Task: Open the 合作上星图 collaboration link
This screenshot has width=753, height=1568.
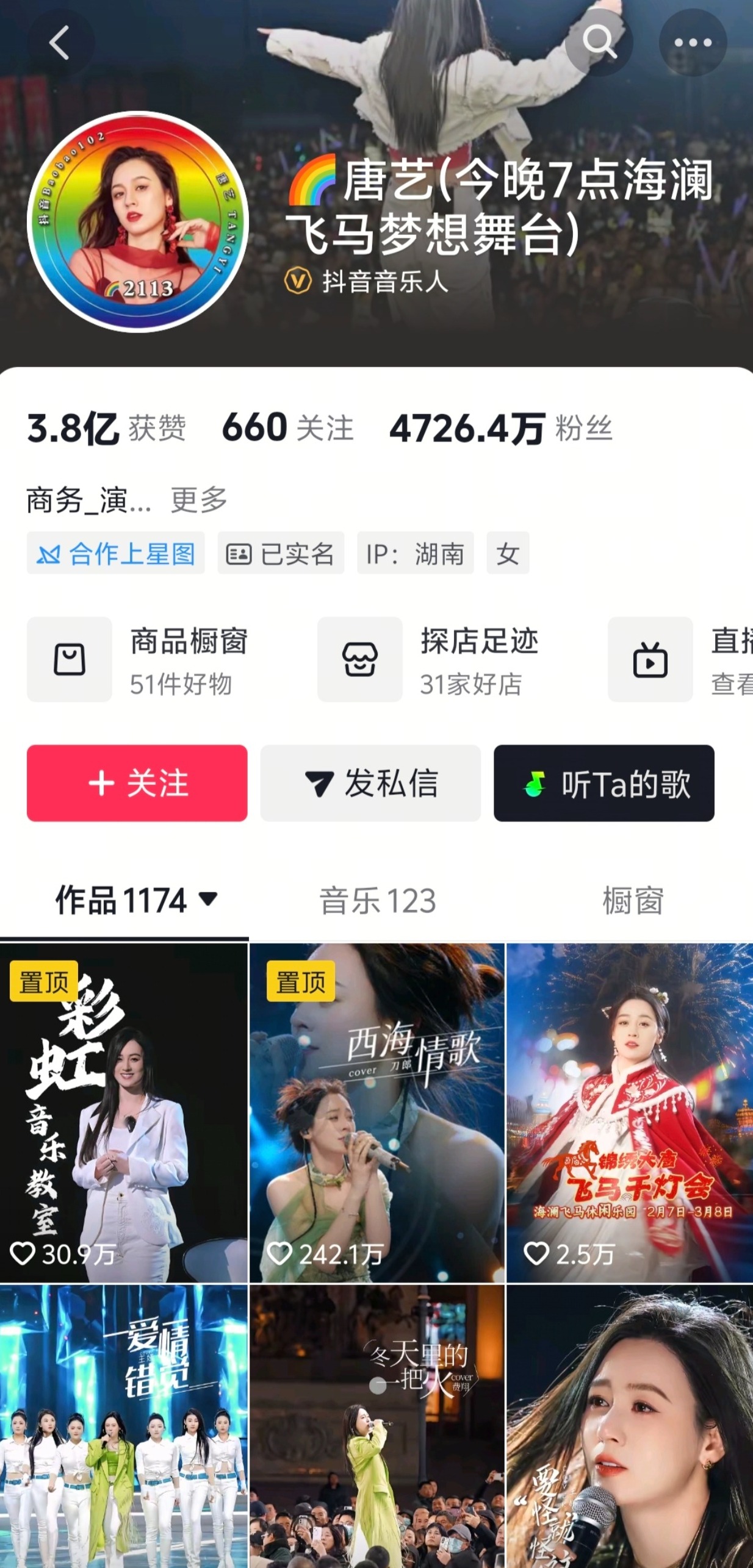Action: point(116,553)
